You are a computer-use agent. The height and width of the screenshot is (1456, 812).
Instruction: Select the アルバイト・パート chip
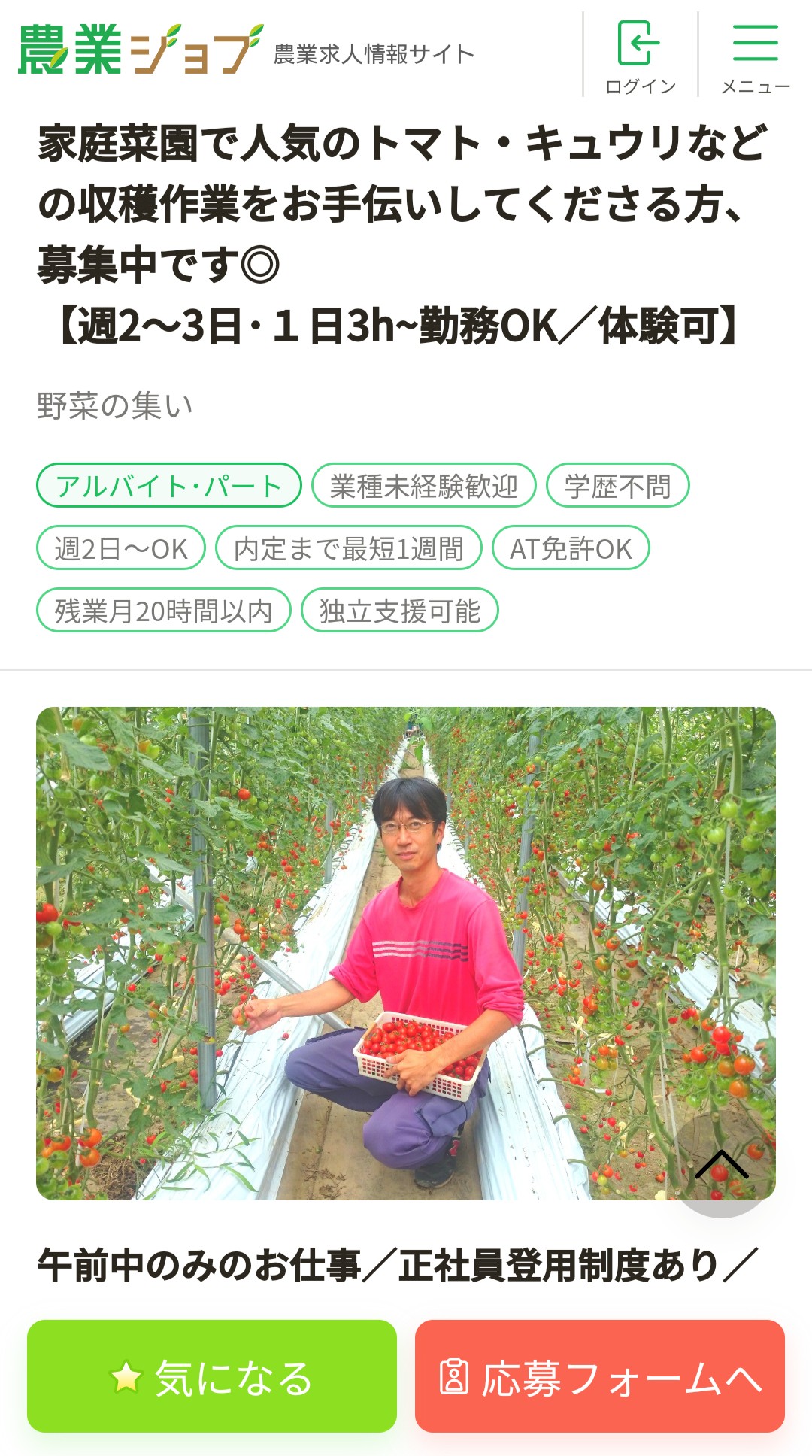pos(169,486)
